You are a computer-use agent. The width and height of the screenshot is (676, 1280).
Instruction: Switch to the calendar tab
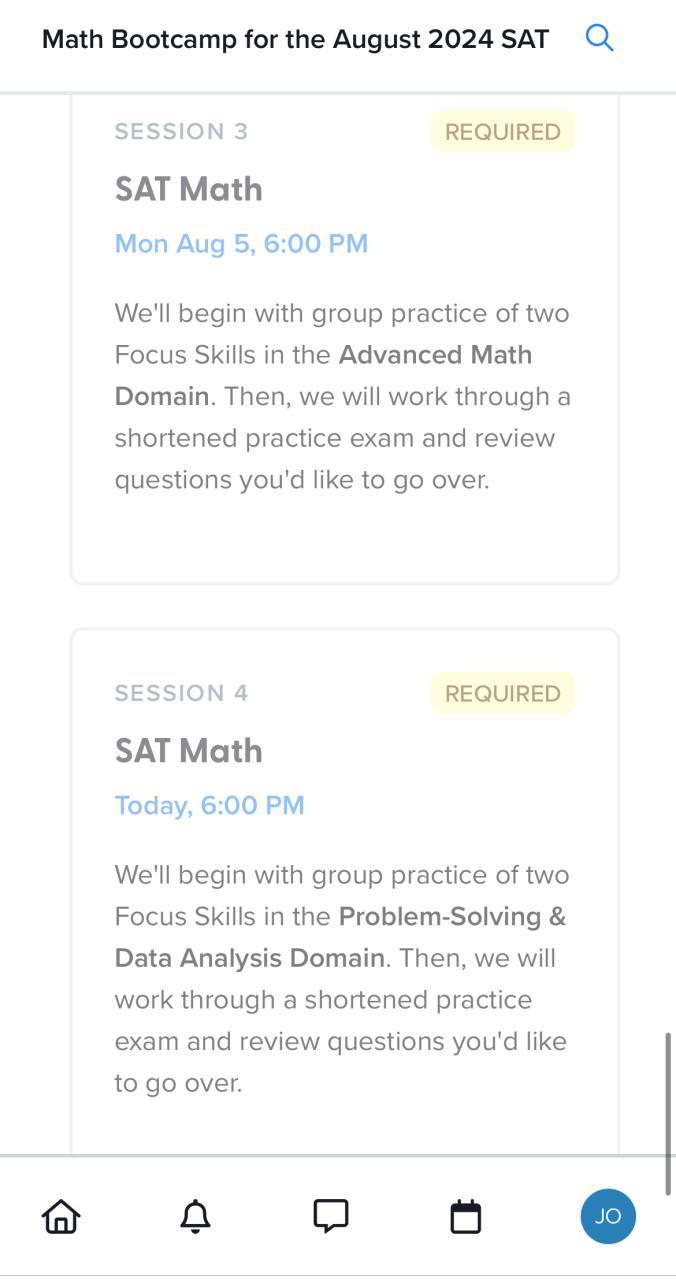tap(466, 1216)
